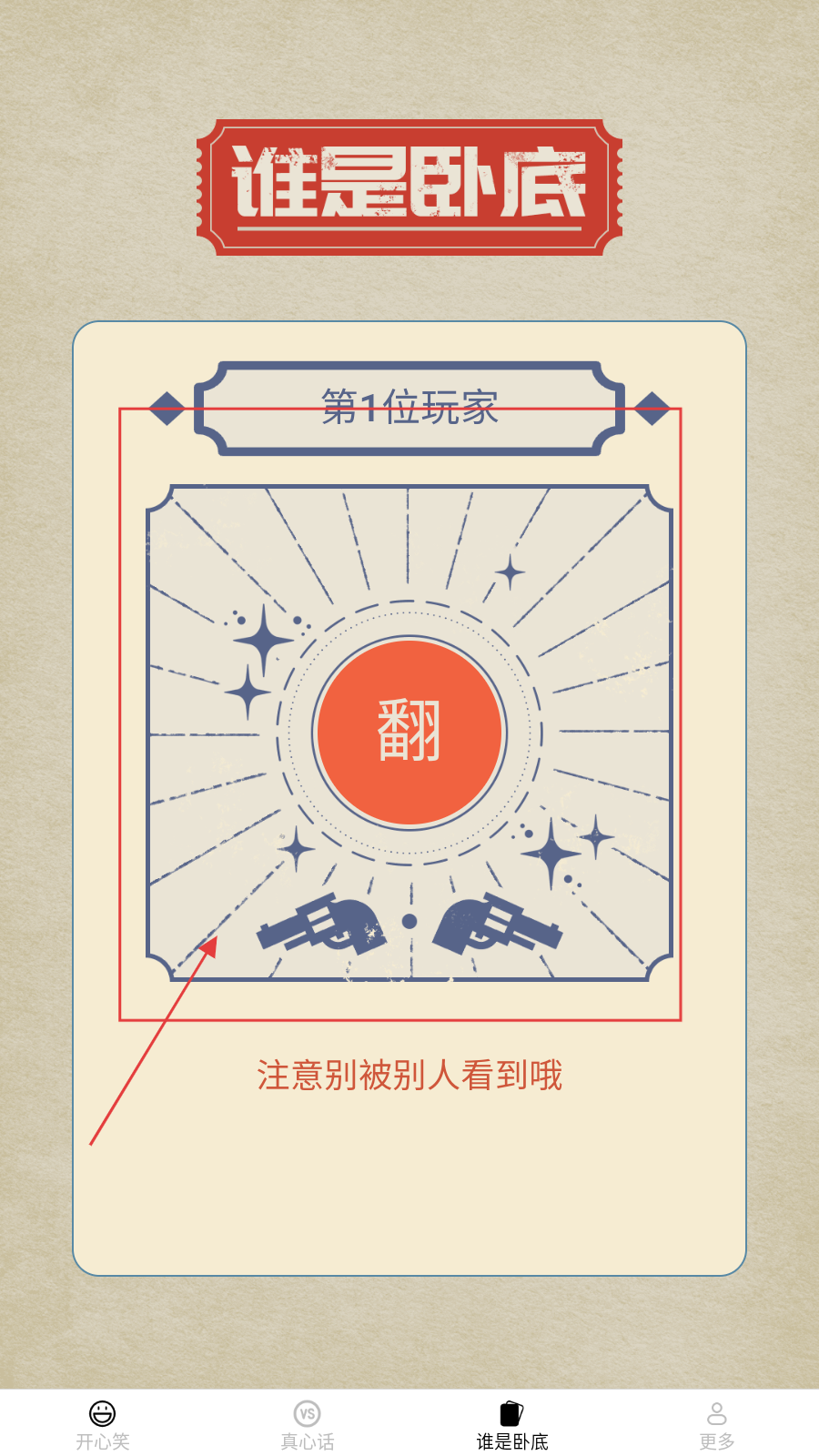This screenshot has height=1456, width=819.
Task: Switch to the 真心话 tab
Action: coord(307,1424)
